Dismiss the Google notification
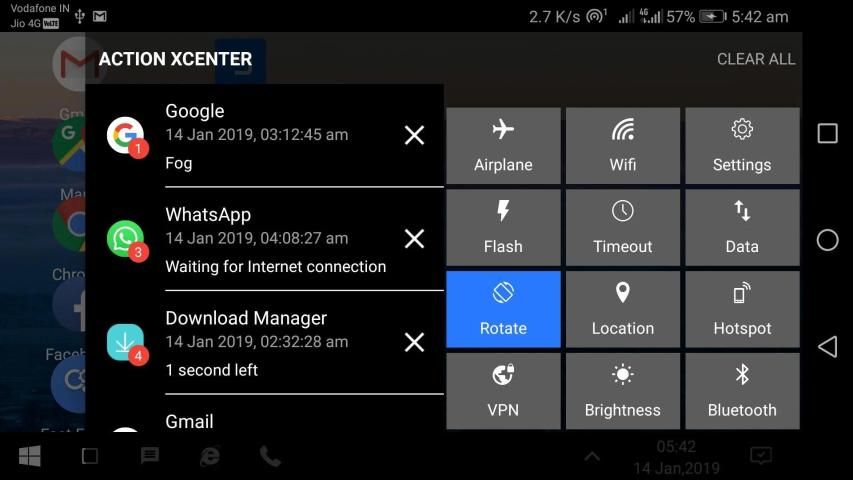853x480 pixels. coord(414,135)
